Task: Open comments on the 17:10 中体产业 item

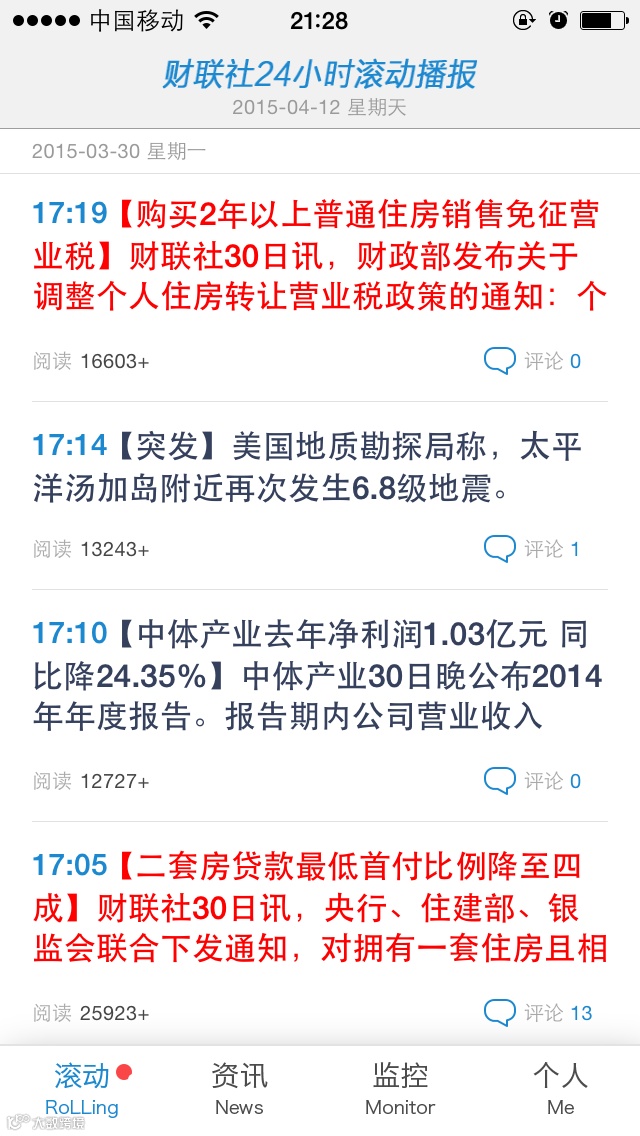Action: 533,780
